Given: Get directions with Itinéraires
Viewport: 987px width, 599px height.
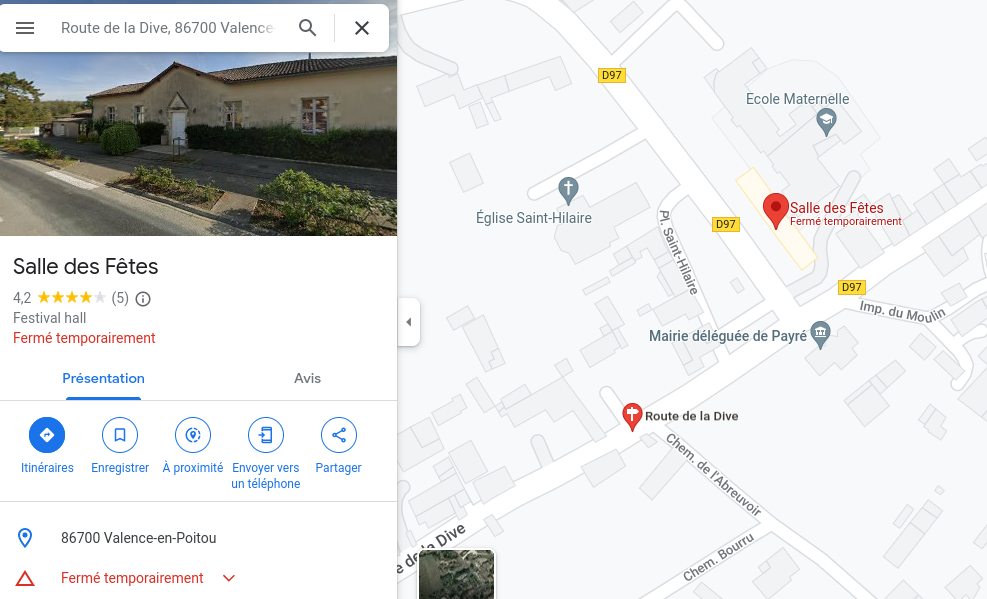Looking at the screenshot, I should click(47, 435).
